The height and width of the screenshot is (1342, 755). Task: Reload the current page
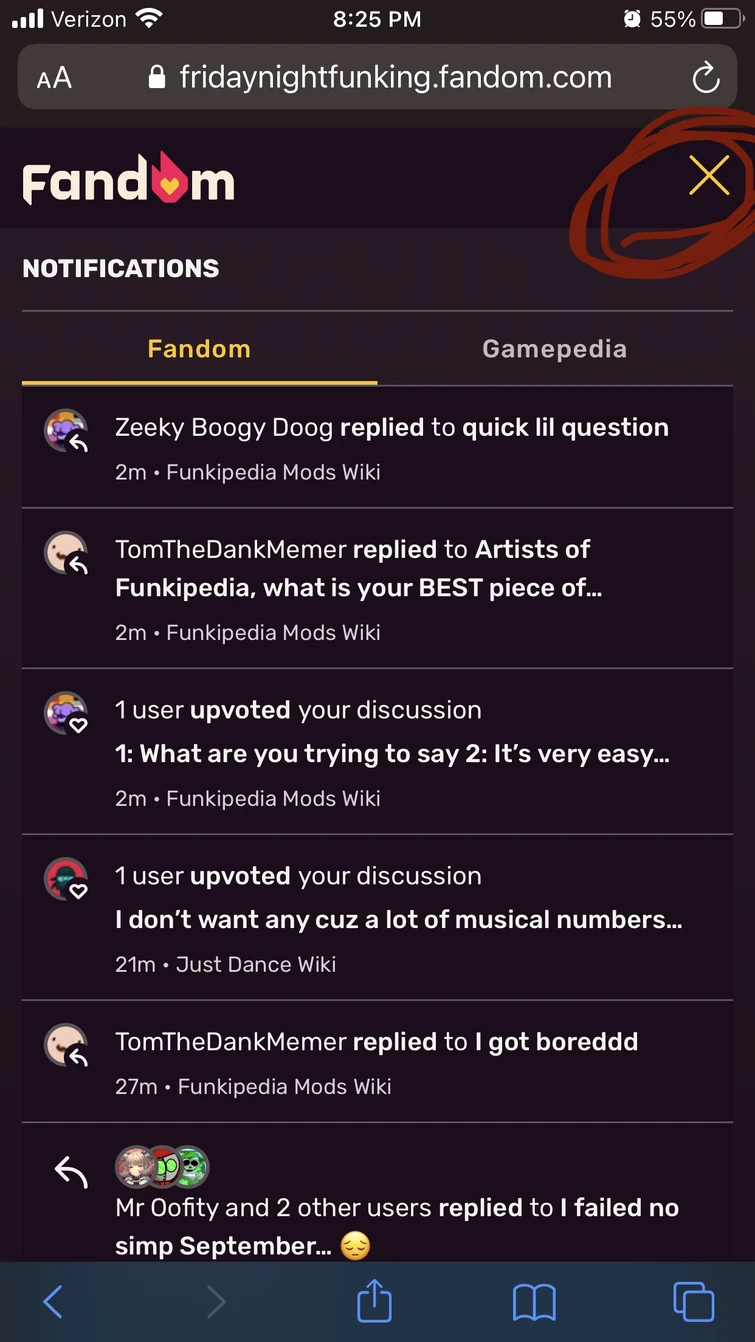tap(706, 77)
